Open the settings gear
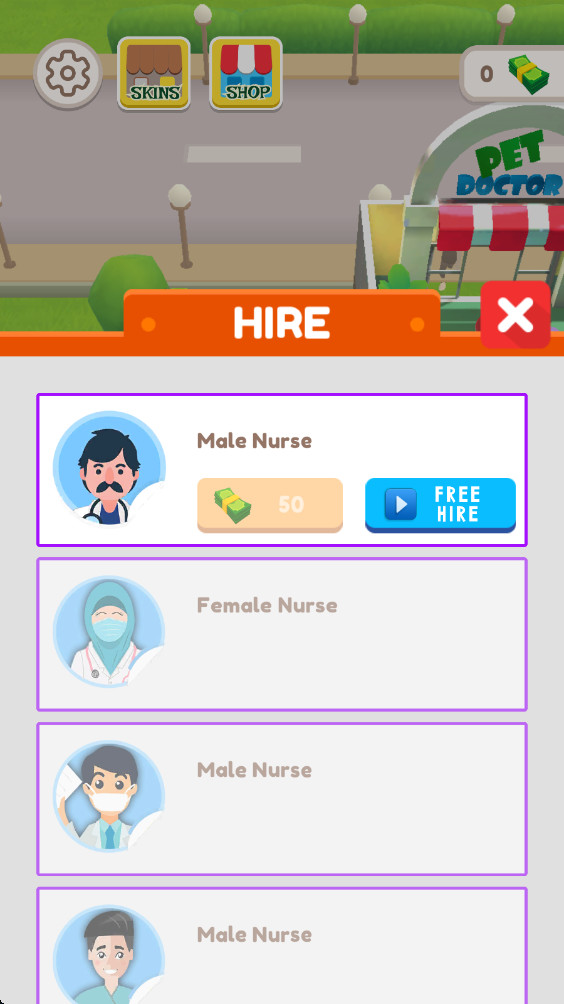The image size is (564, 1004). pos(67,74)
